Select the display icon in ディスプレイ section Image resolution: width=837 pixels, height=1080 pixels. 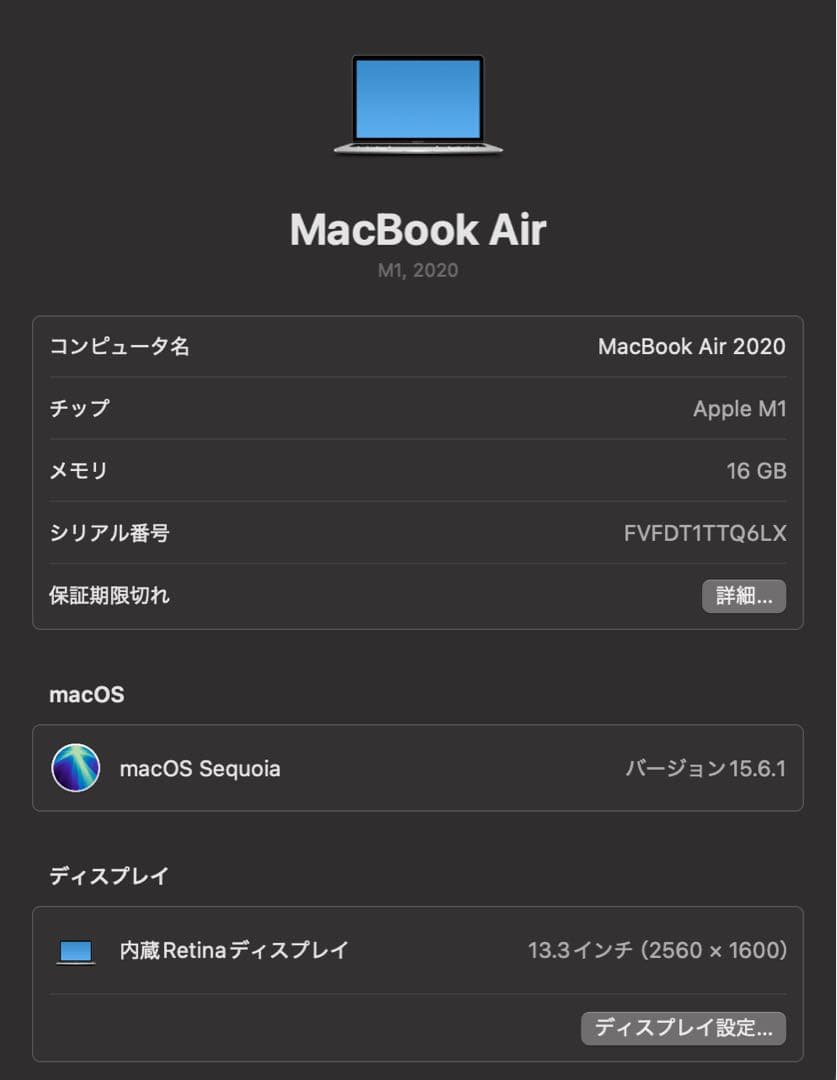click(74, 949)
